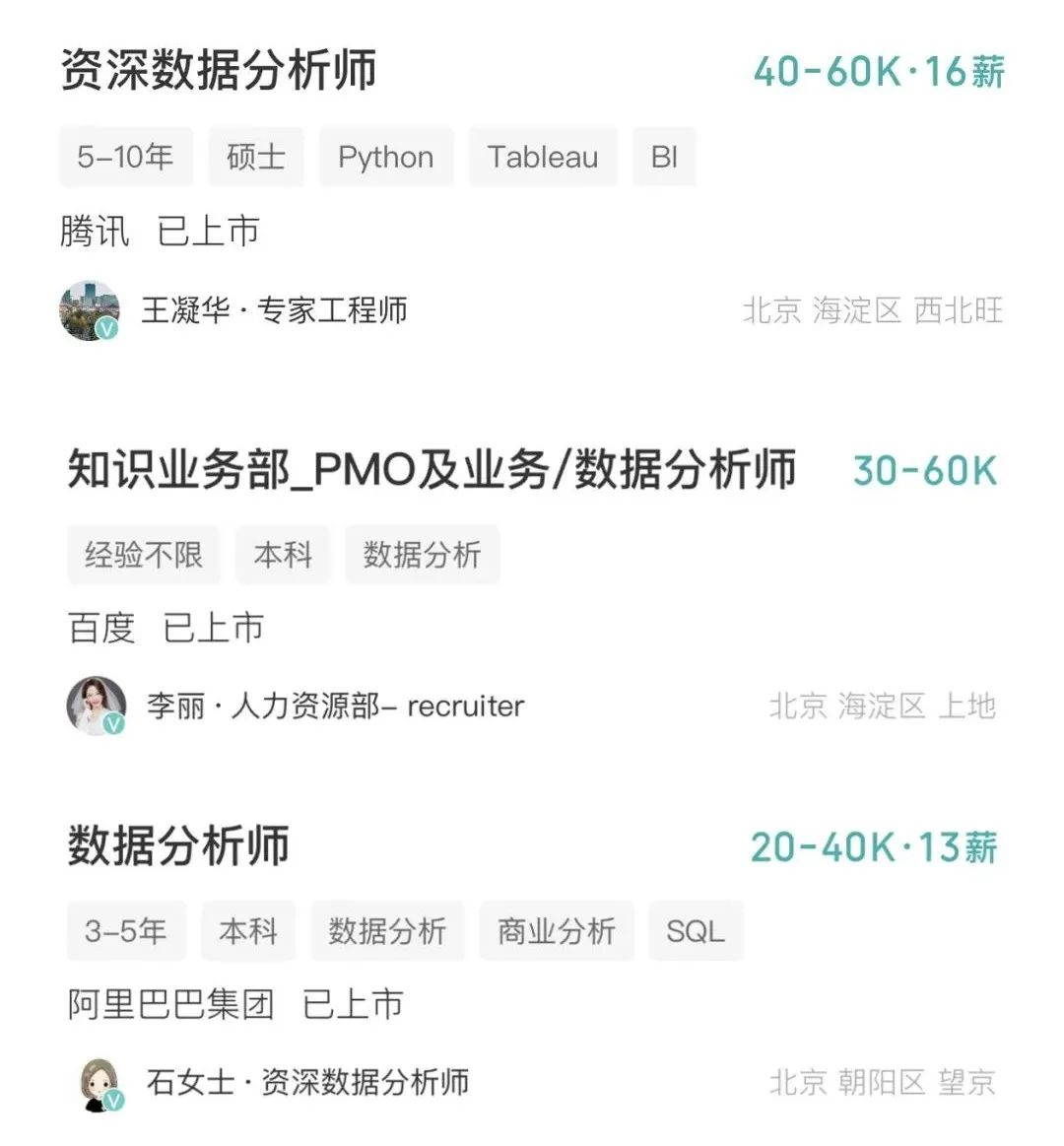Select the 商业分析 tag on 阿里巴巴's posting
This screenshot has height=1146, width=1064.
click(x=557, y=930)
